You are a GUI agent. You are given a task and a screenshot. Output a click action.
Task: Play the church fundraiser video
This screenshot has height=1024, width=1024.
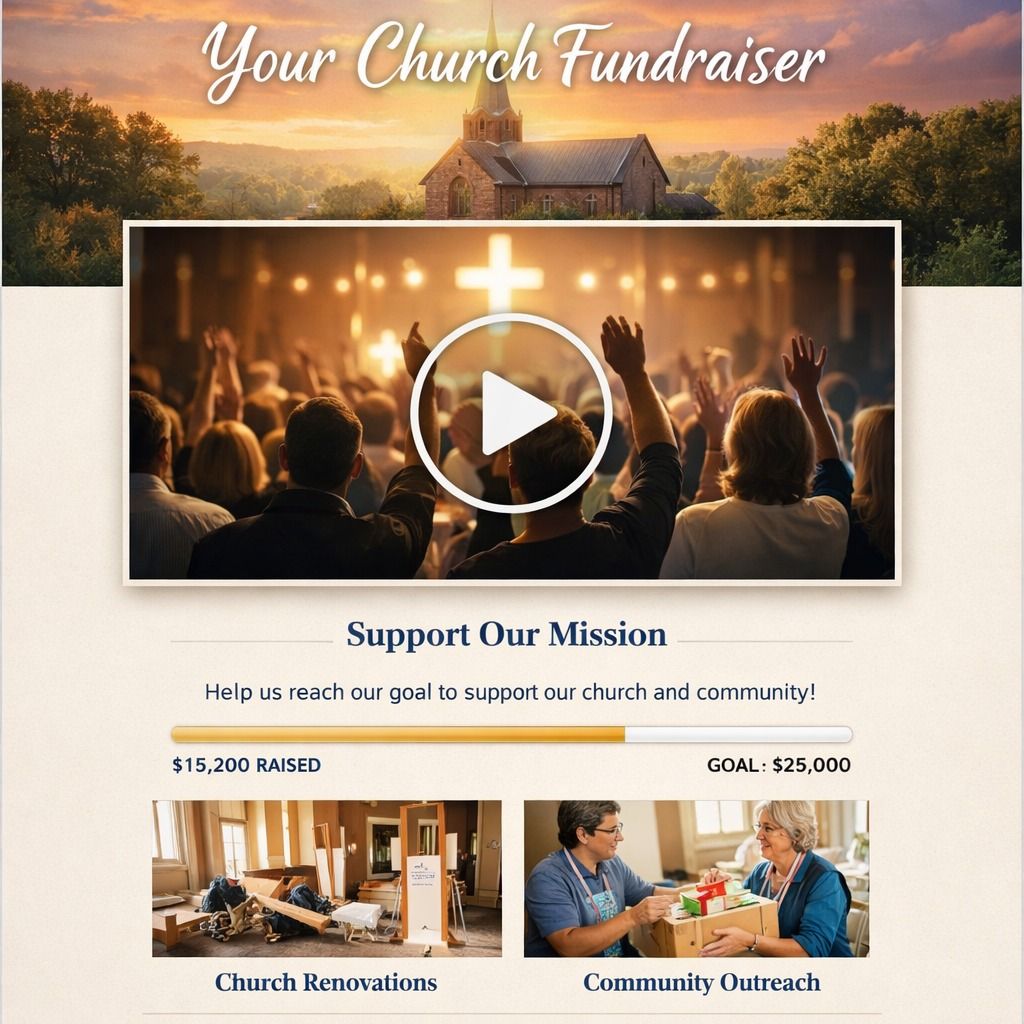(x=511, y=413)
